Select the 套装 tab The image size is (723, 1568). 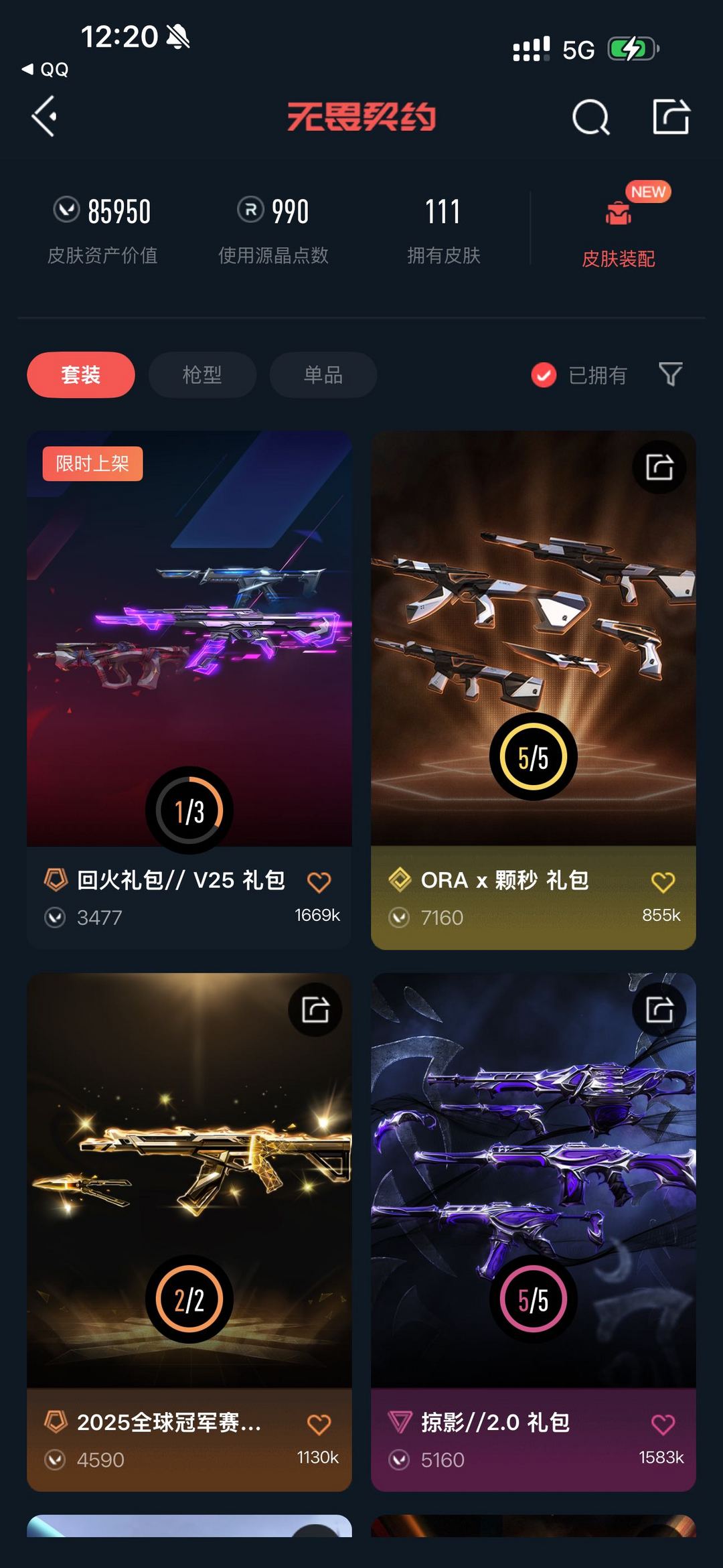pyautogui.click(x=81, y=374)
